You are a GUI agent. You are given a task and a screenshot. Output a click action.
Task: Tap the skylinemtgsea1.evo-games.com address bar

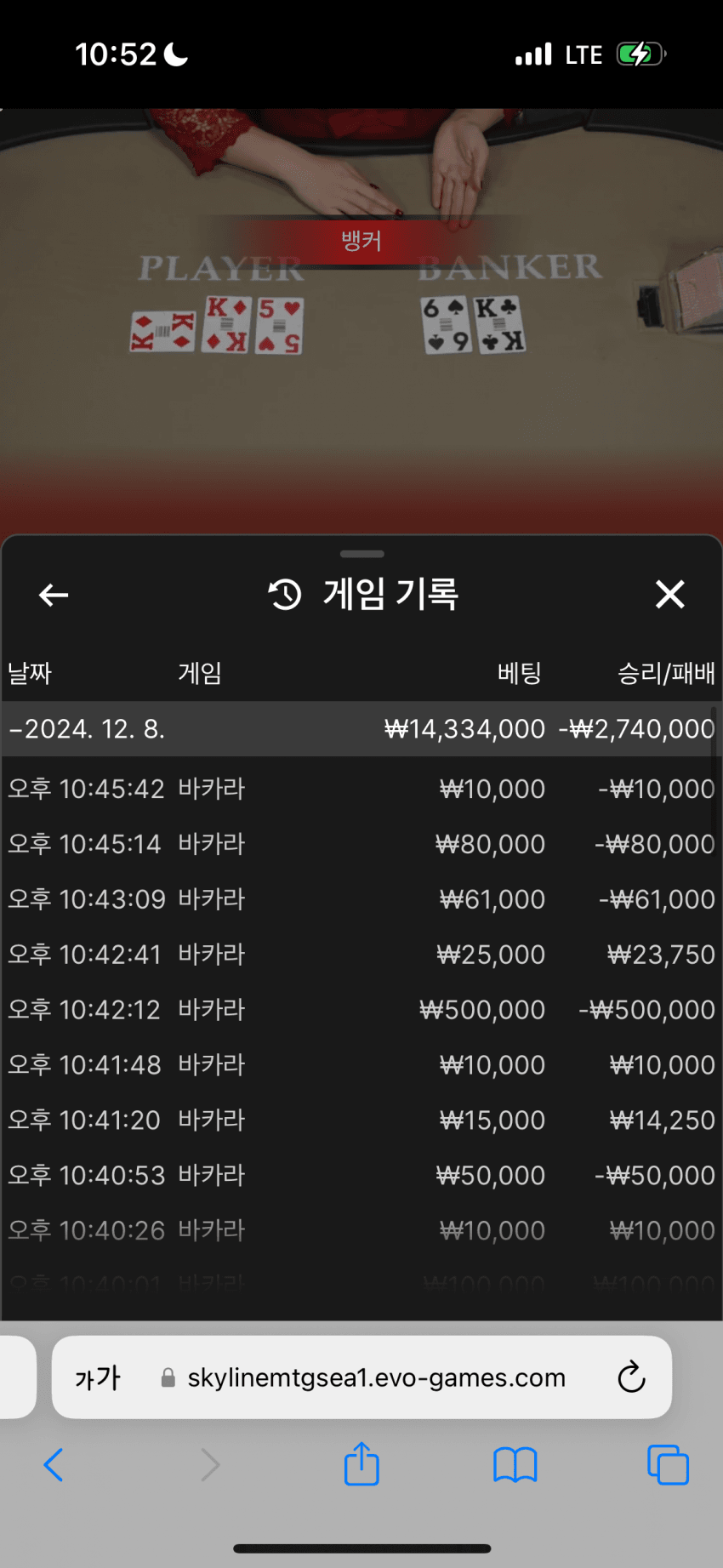[x=363, y=1377]
